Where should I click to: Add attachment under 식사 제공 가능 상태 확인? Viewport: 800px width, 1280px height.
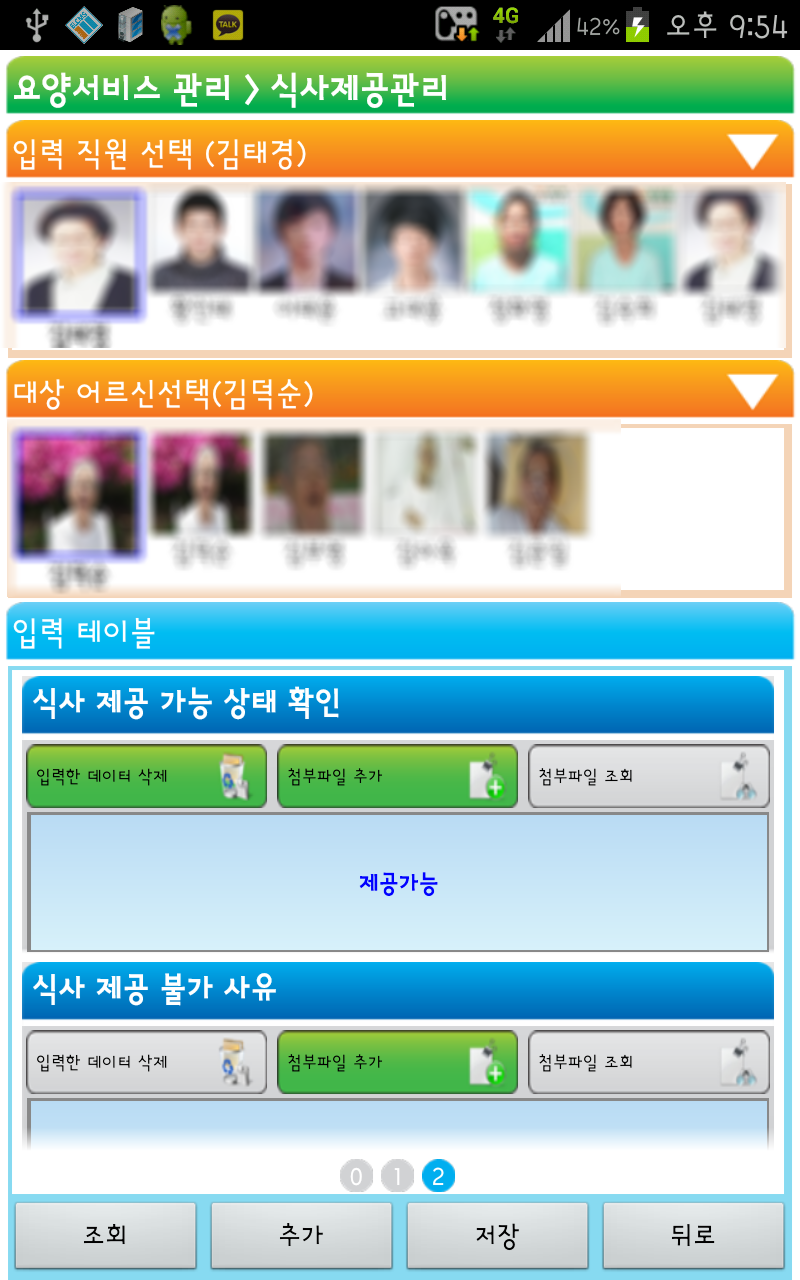pos(397,776)
